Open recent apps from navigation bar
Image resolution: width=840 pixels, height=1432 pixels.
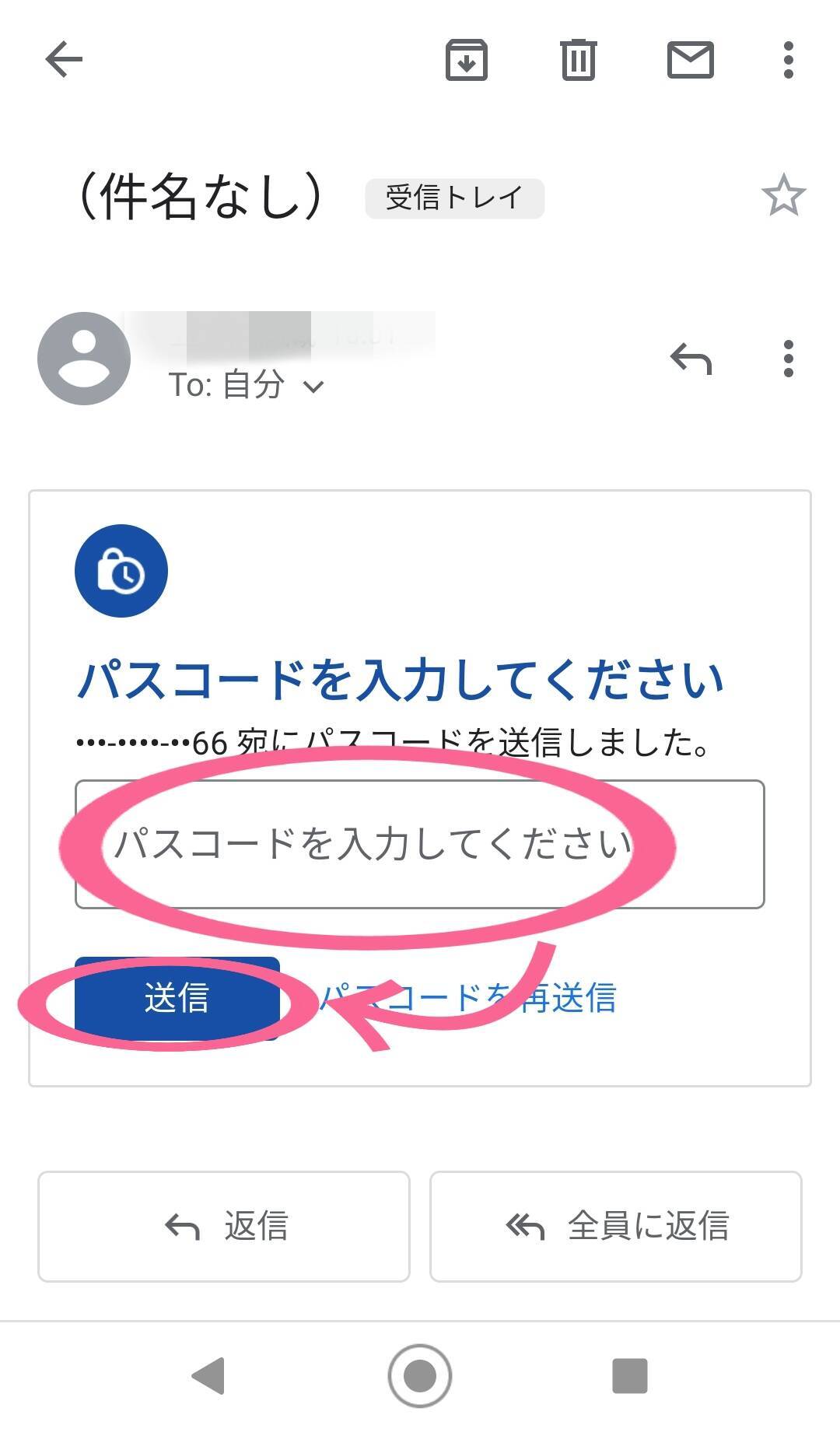pyautogui.click(x=629, y=1376)
